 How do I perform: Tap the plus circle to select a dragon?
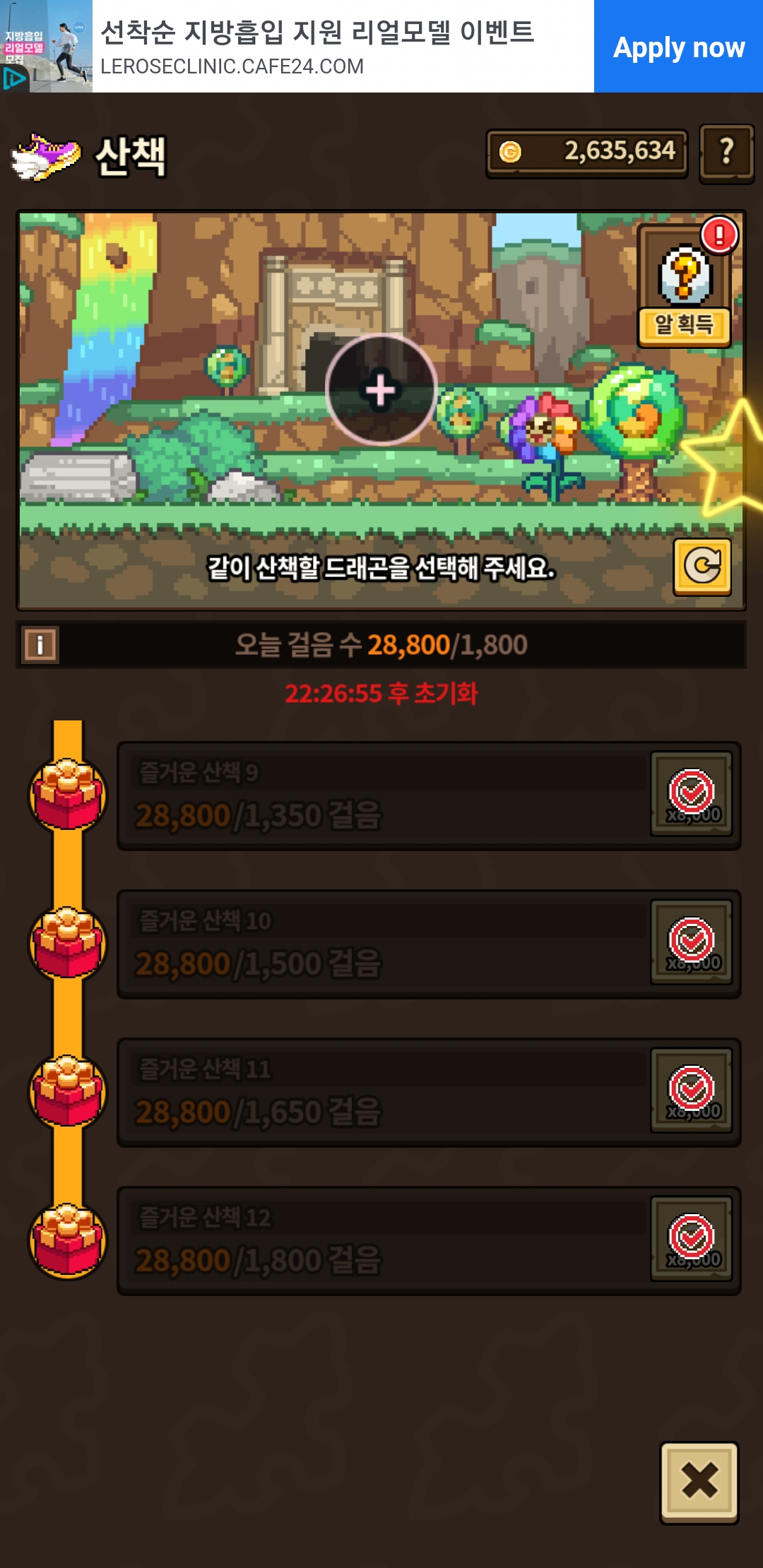click(381, 389)
